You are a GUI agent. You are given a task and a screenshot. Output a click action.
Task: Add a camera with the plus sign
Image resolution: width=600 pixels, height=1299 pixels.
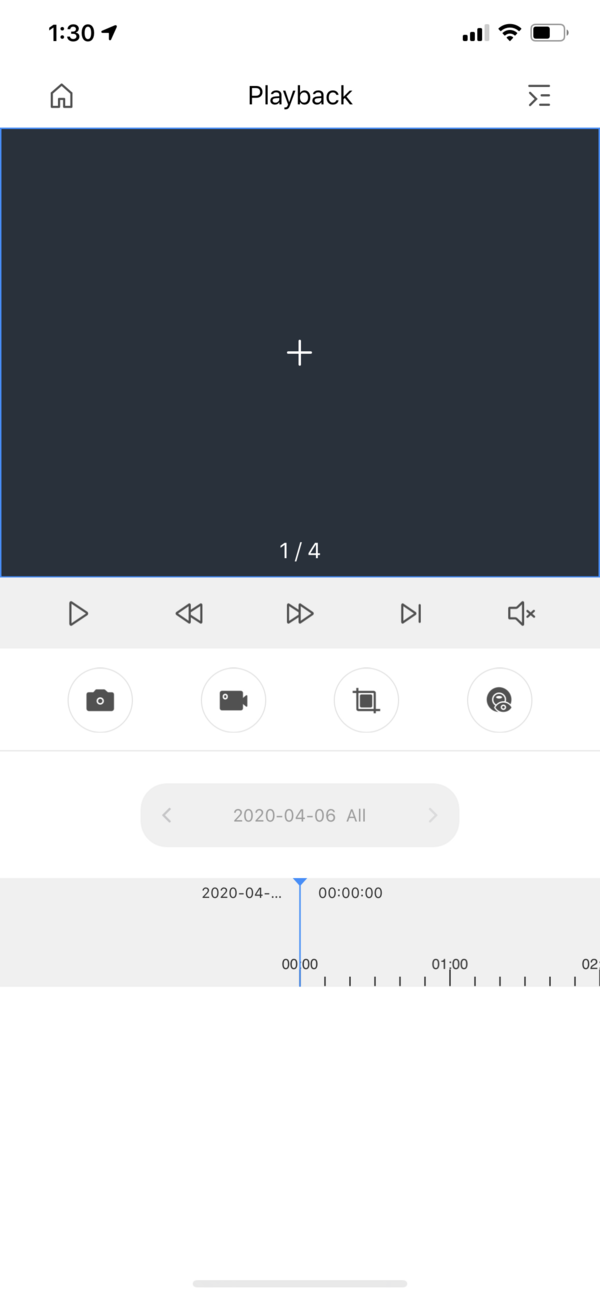pyautogui.click(x=299, y=352)
